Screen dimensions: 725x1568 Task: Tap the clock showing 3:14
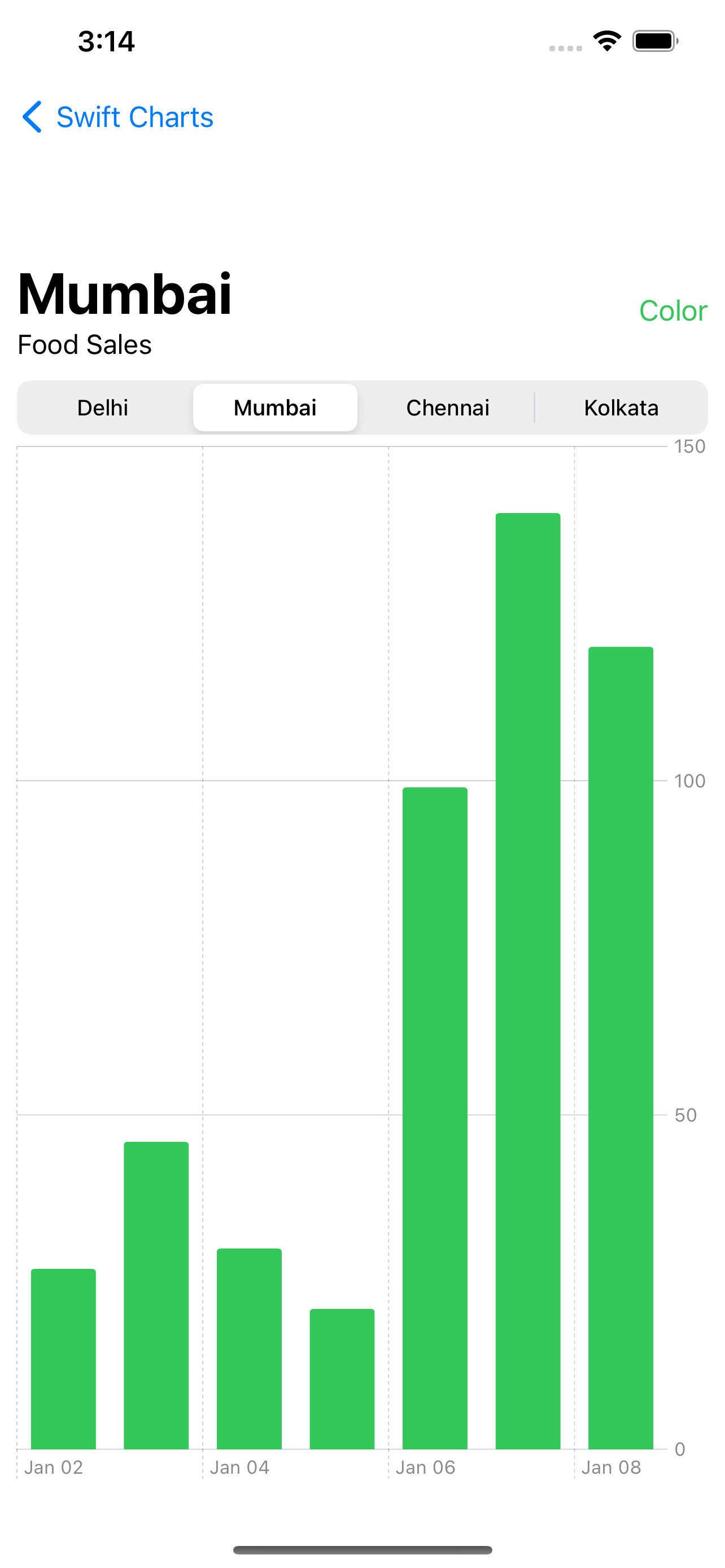coord(107,41)
